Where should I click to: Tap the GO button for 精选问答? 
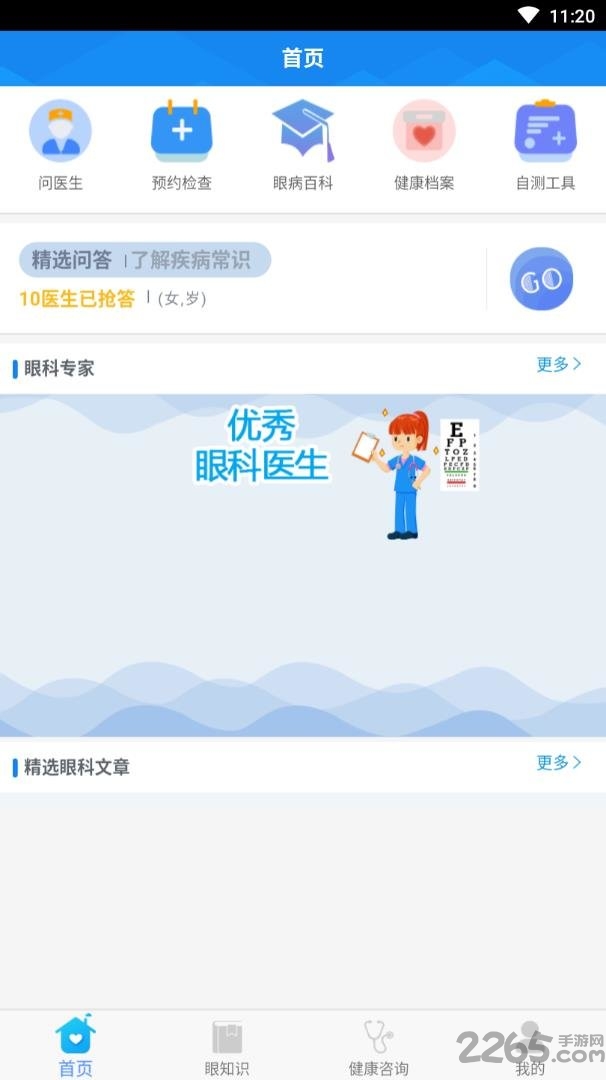(x=541, y=279)
